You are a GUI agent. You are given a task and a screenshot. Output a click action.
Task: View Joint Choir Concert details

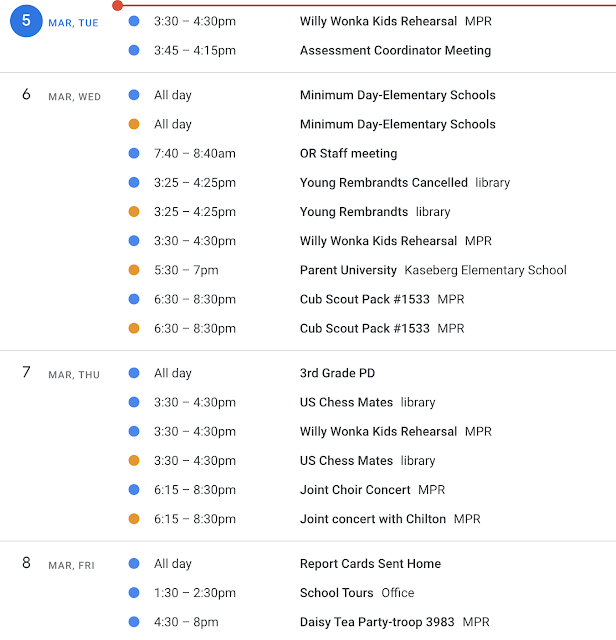pos(355,490)
